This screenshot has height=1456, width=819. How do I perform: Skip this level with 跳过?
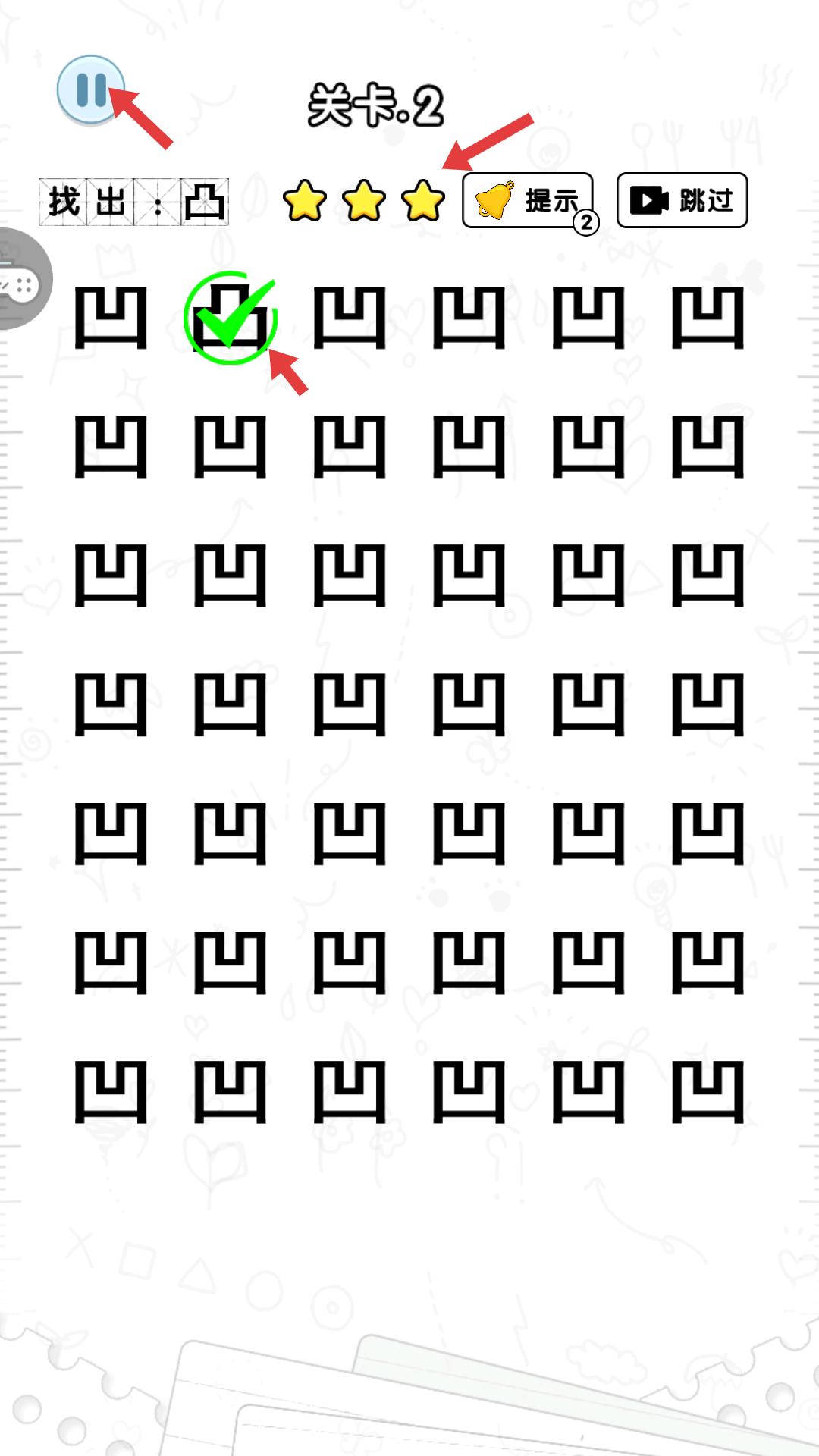(x=682, y=200)
